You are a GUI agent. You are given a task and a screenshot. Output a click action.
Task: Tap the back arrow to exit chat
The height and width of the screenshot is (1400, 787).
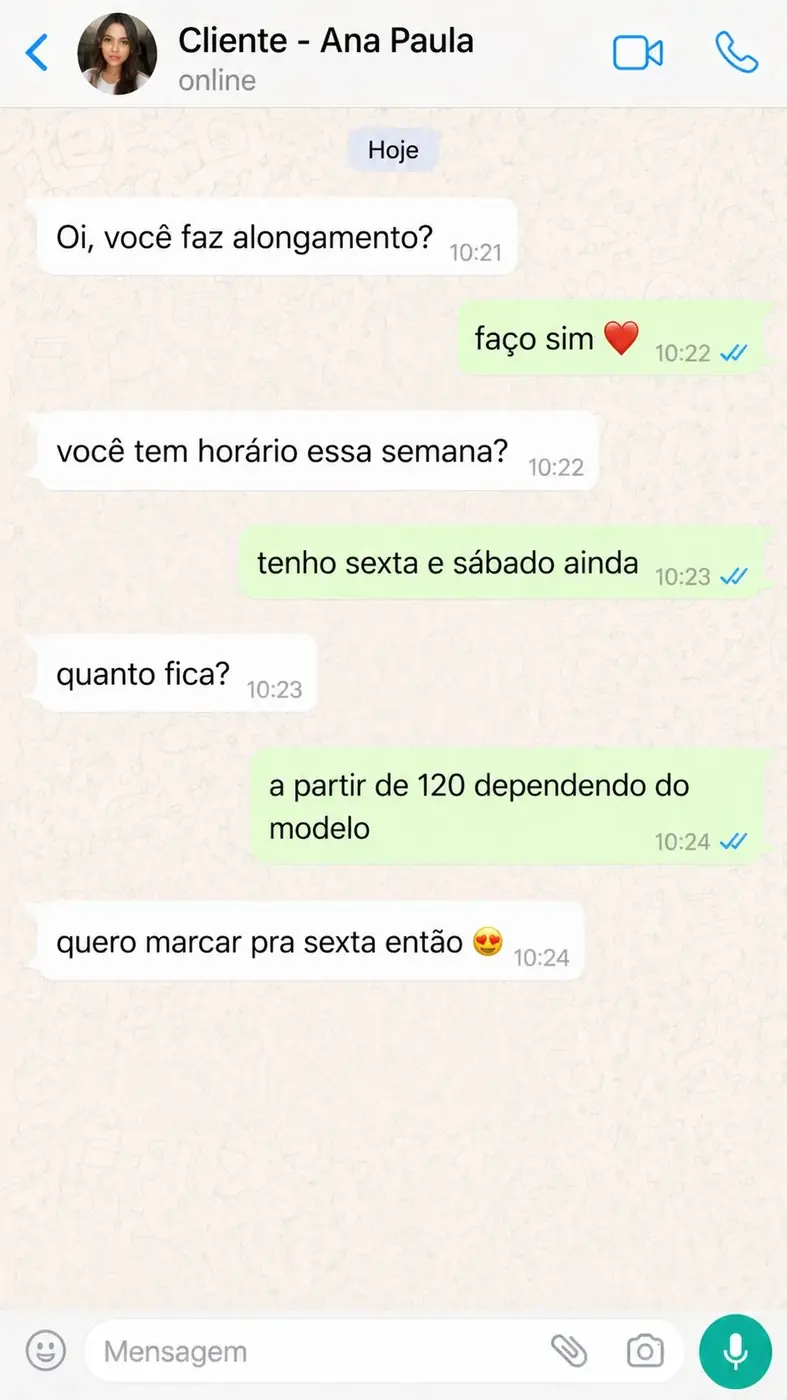[36, 52]
